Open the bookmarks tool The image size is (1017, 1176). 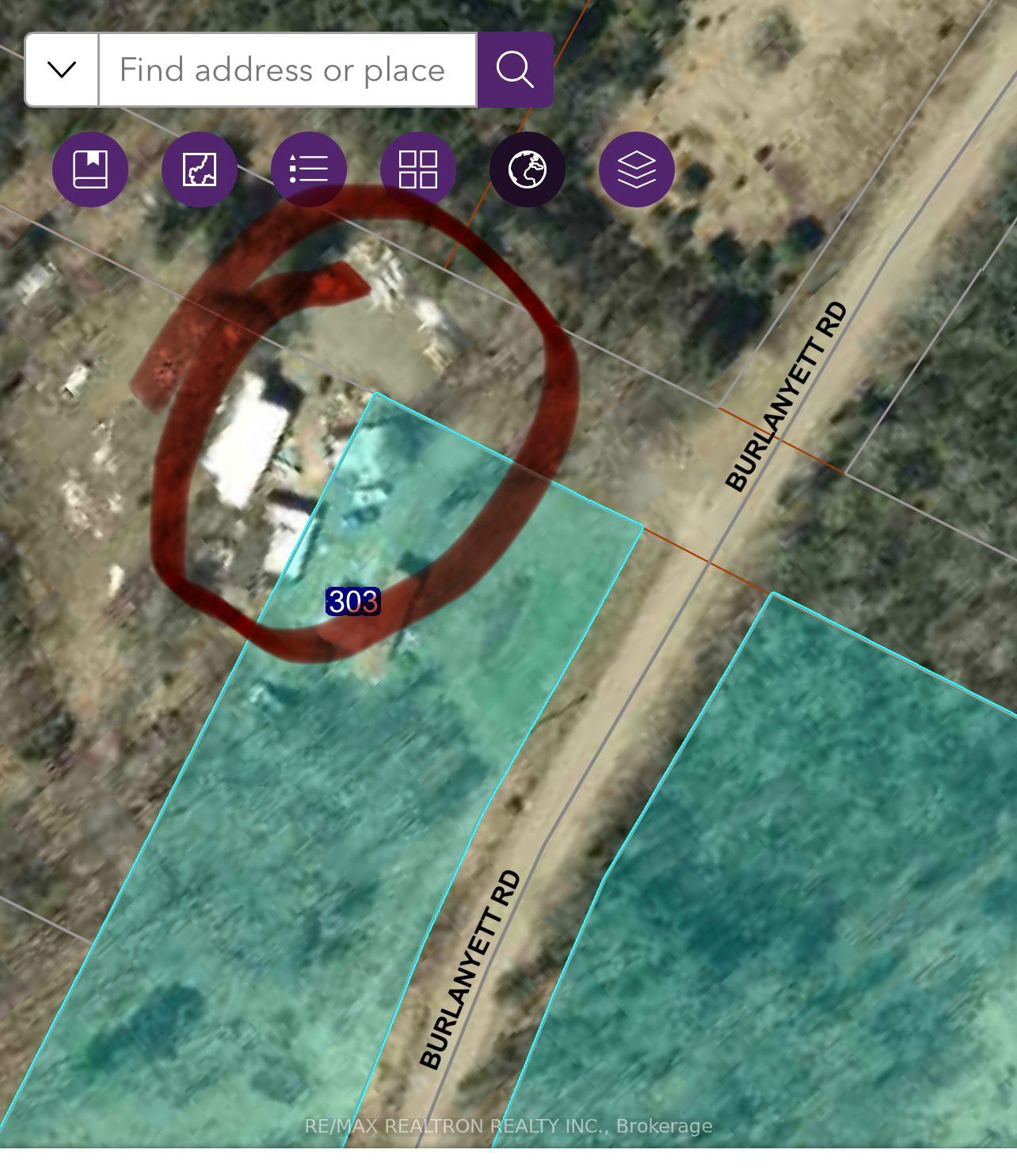[x=90, y=169]
